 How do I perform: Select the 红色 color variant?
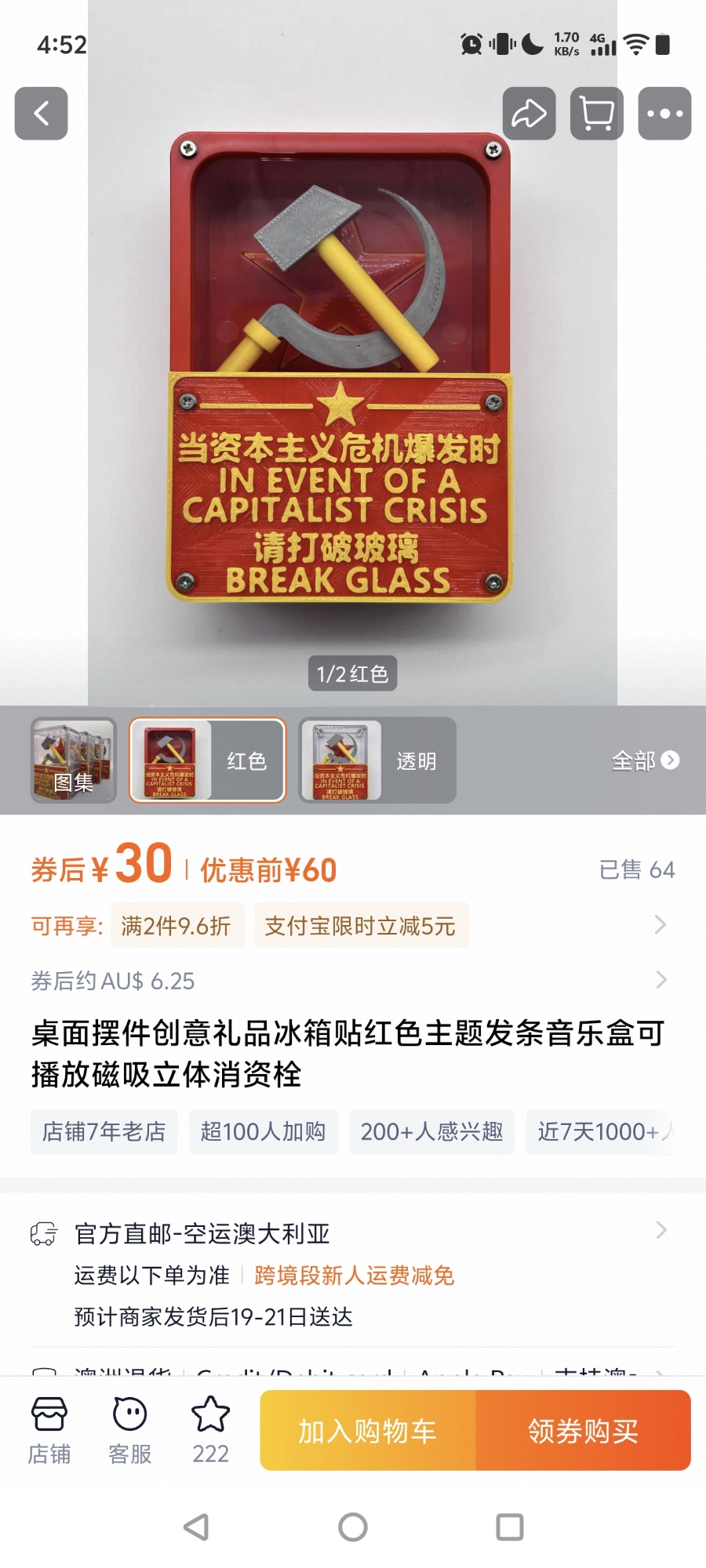coord(208,760)
